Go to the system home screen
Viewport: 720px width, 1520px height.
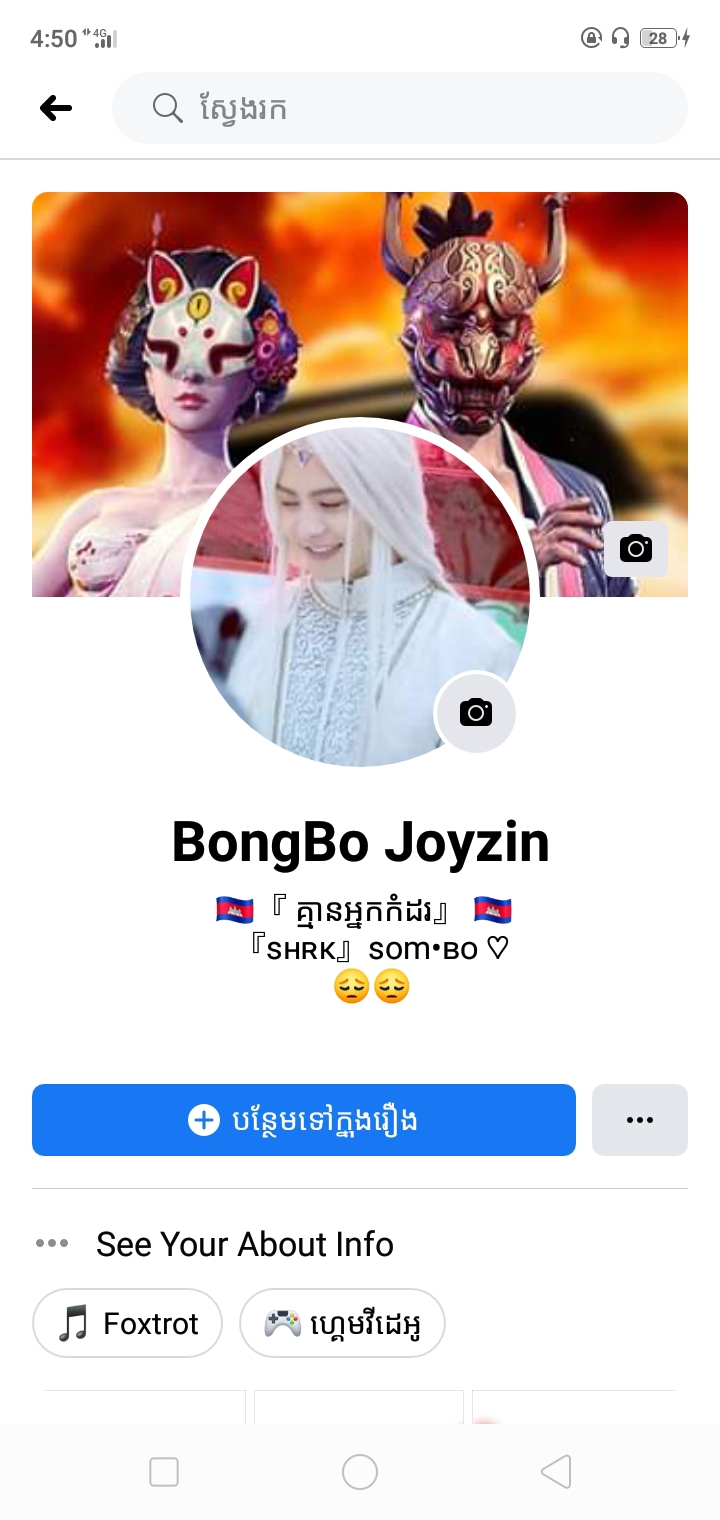click(360, 1472)
